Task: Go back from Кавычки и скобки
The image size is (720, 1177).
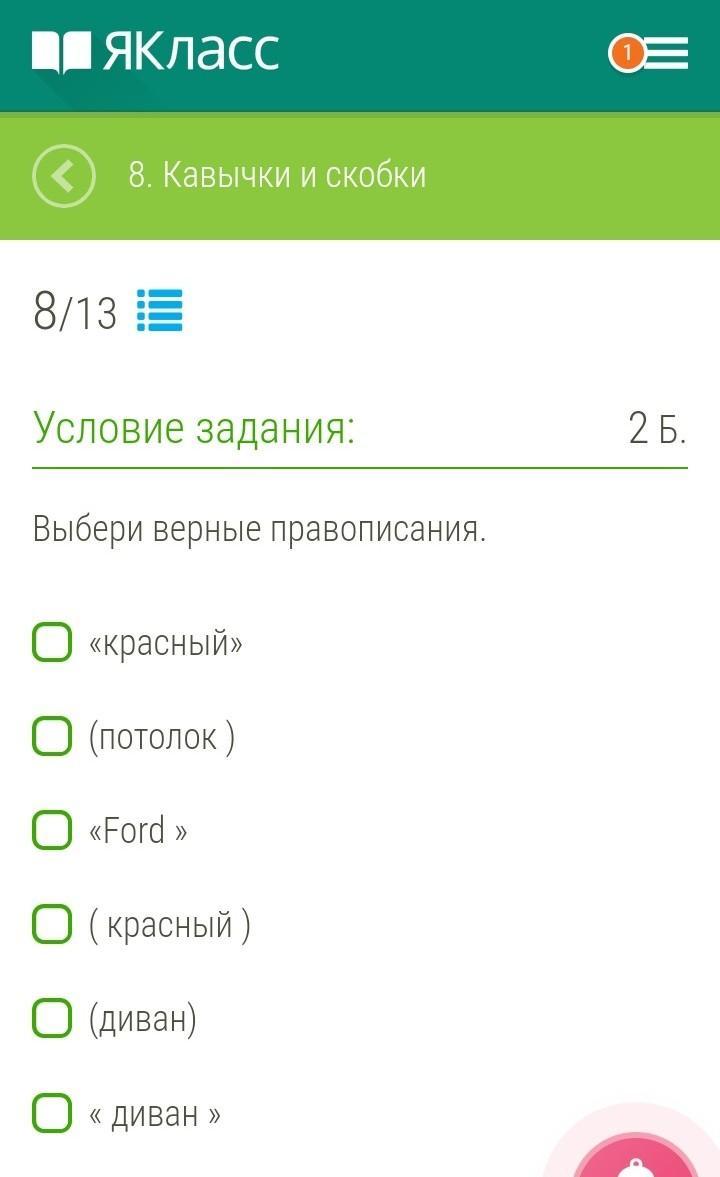Action: point(63,176)
